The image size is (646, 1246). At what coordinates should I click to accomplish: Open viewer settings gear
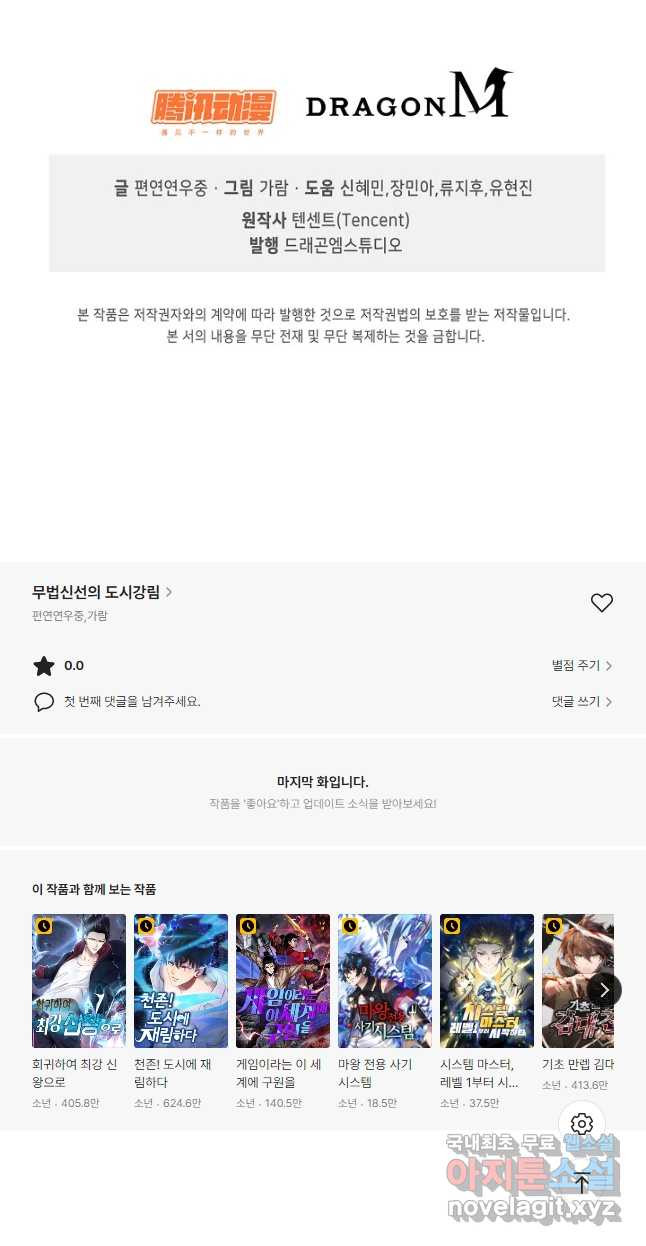pos(581,1124)
